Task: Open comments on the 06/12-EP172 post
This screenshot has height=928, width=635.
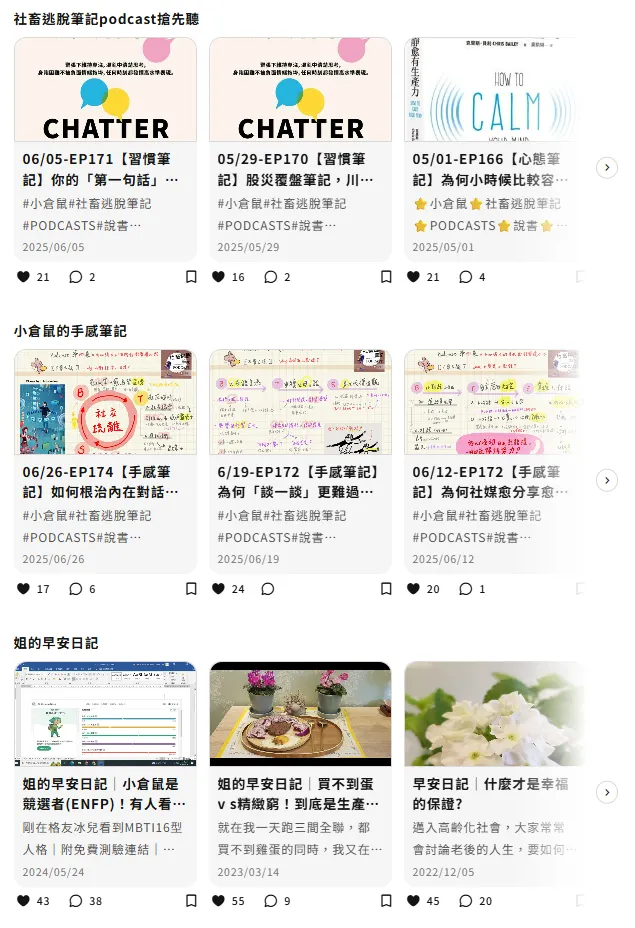Action: (x=465, y=589)
